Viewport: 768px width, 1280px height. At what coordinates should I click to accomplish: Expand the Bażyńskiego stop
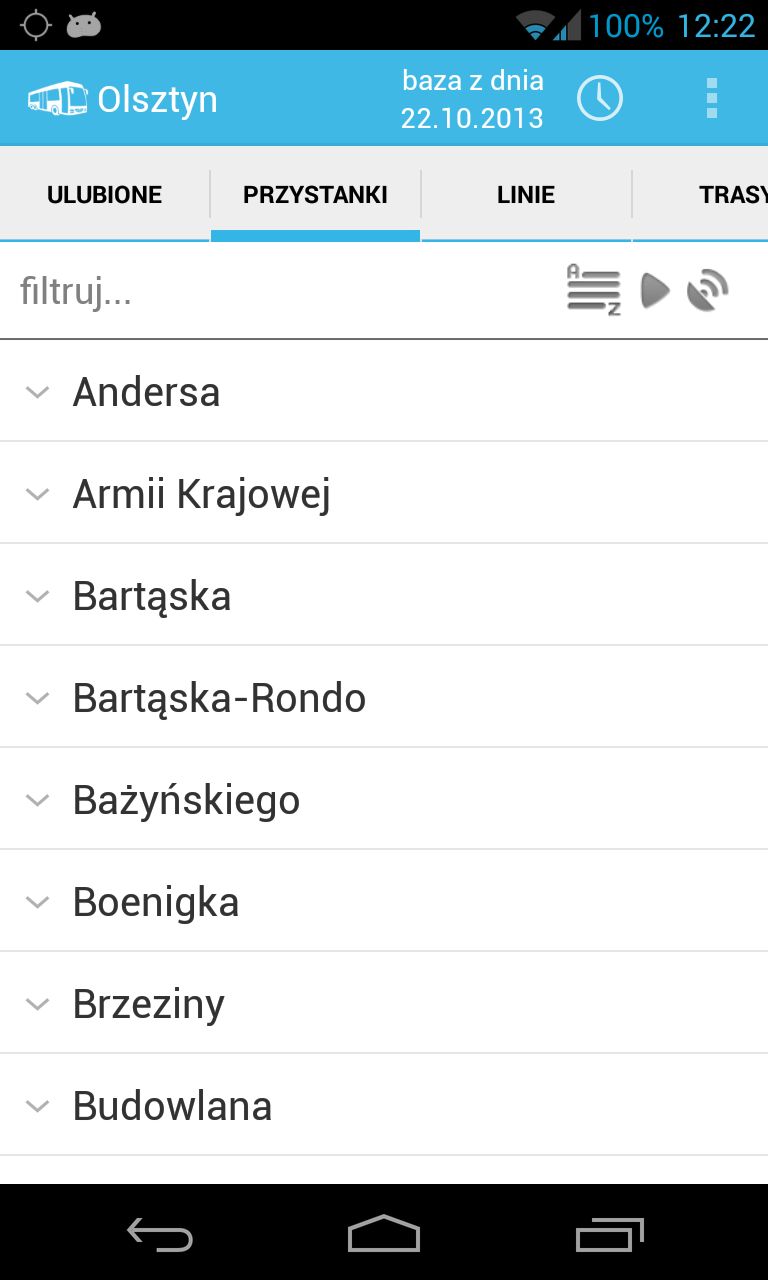click(x=384, y=799)
